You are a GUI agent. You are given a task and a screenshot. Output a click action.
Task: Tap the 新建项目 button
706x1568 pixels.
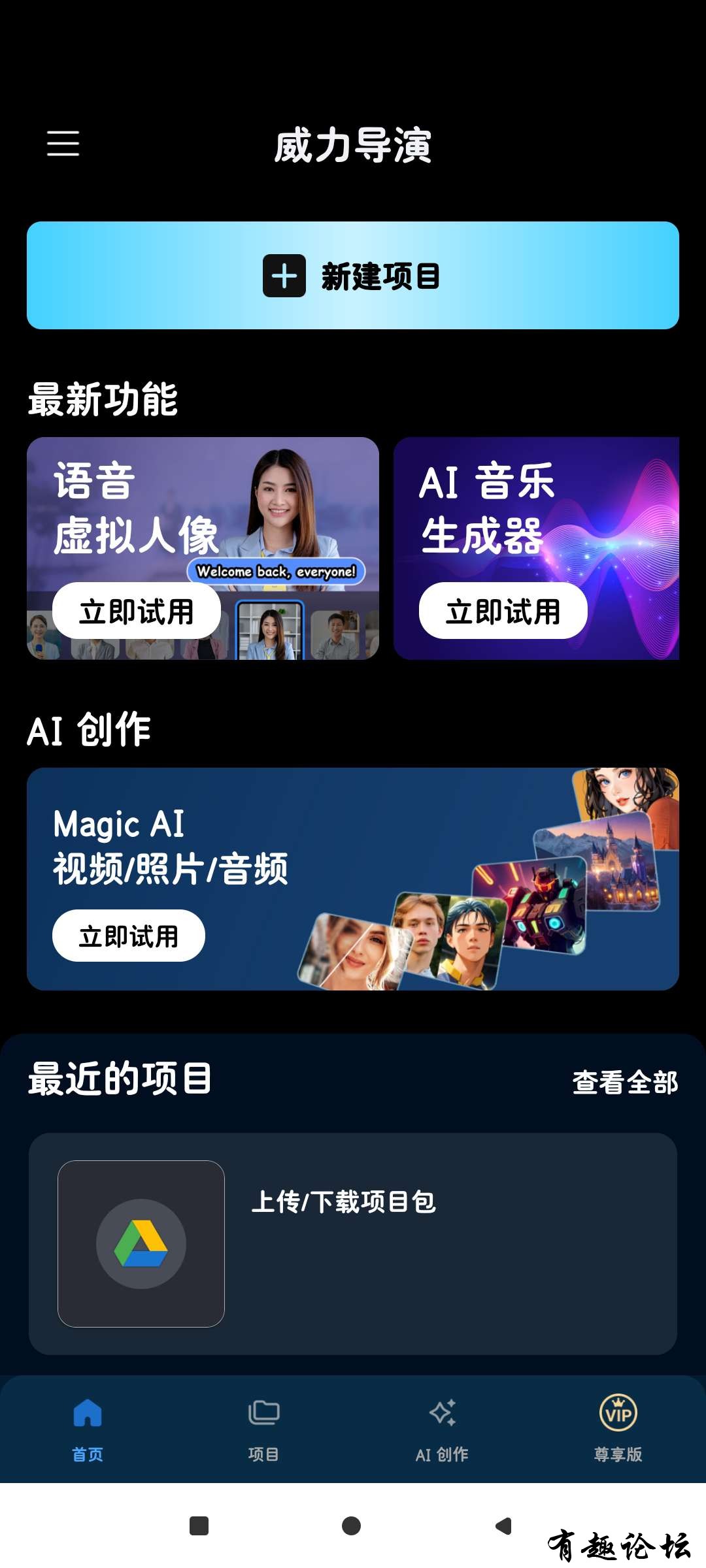pyautogui.click(x=353, y=275)
